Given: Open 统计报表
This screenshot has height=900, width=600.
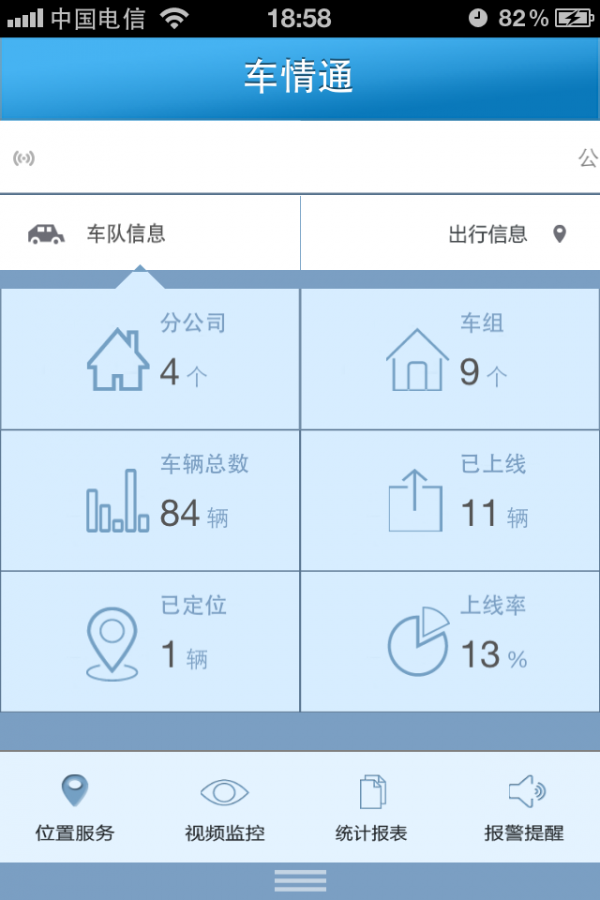Looking at the screenshot, I should 371,808.
